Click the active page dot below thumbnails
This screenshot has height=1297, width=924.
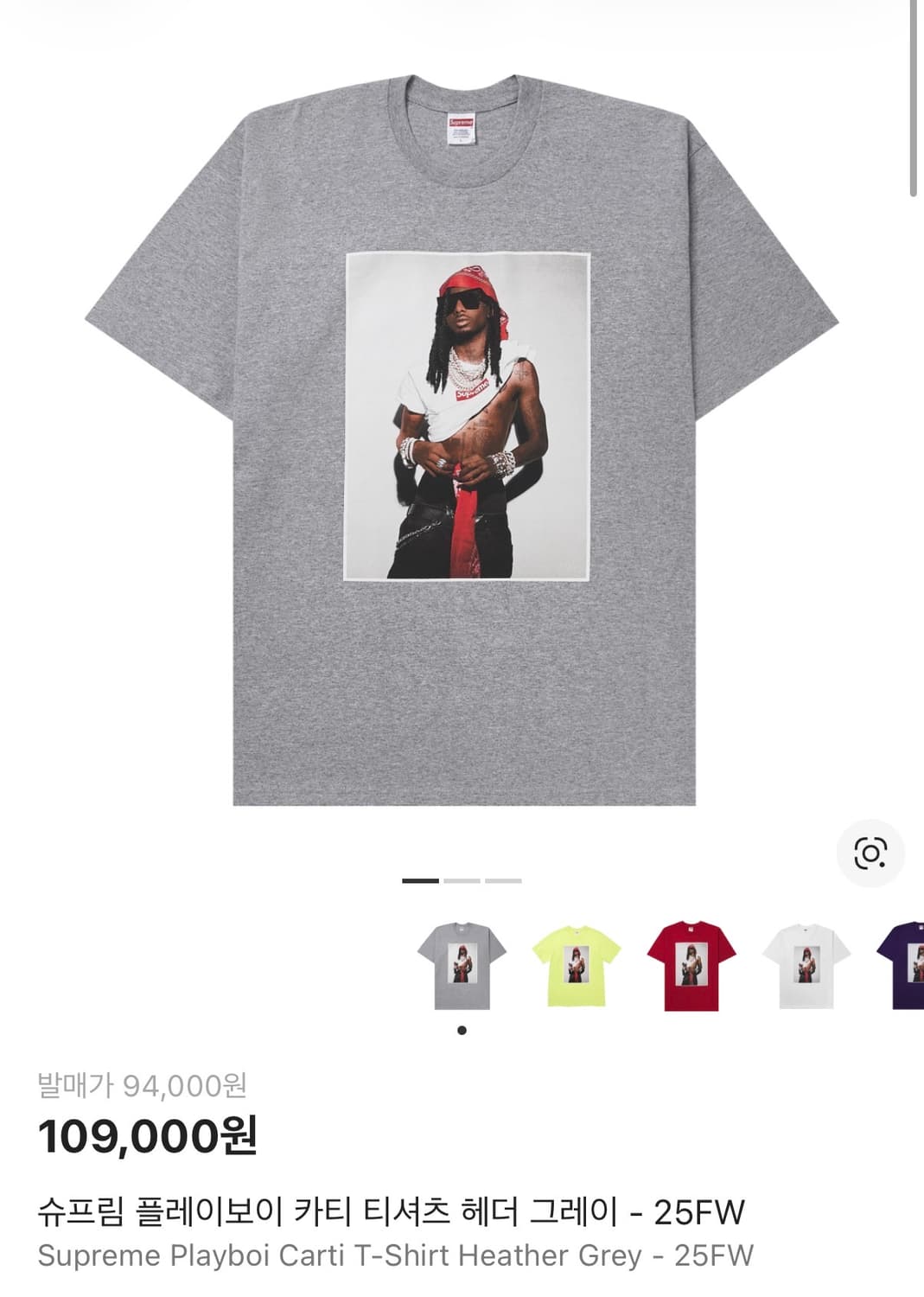[461, 1029]
